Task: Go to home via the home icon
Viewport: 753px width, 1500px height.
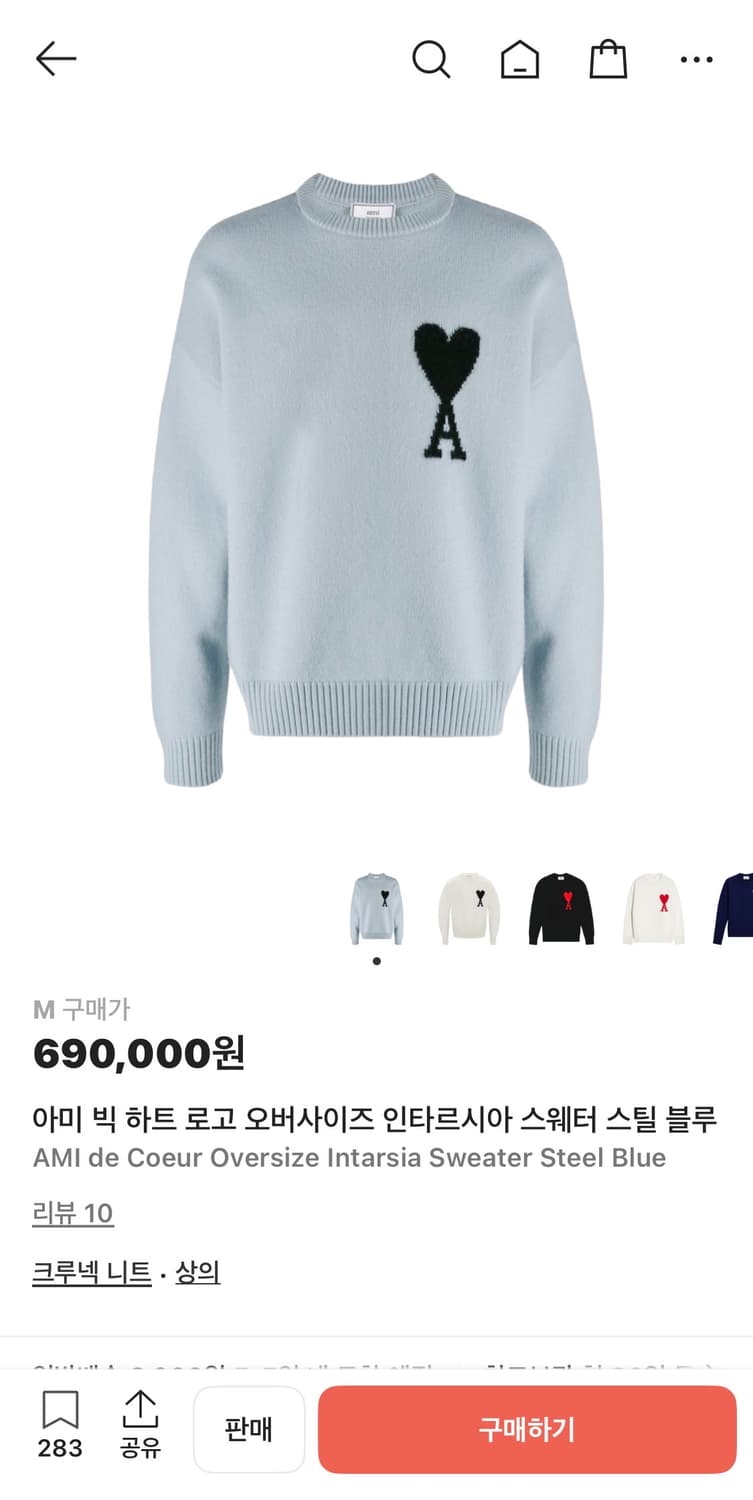Action: 519,58
